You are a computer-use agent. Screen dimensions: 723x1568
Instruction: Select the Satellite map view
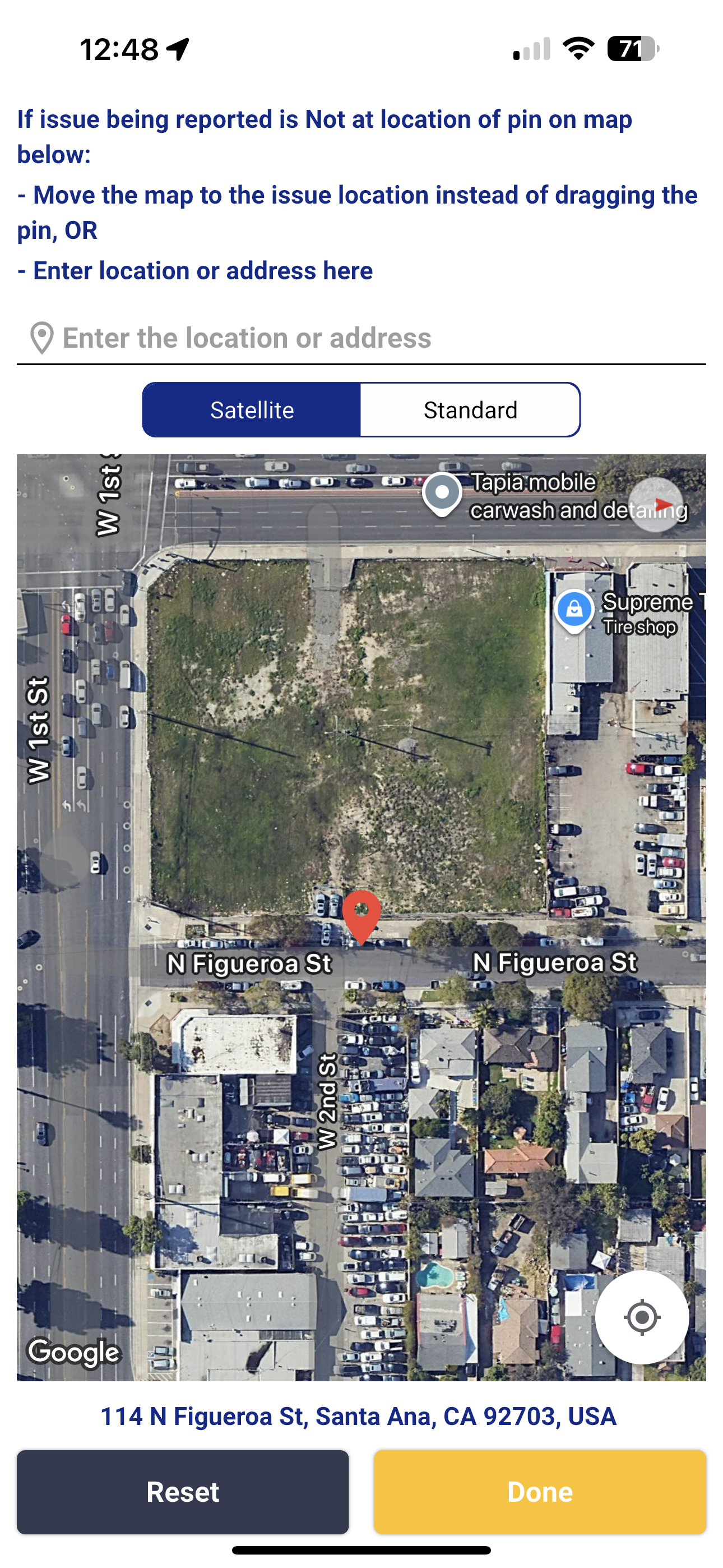coord(252,409)
